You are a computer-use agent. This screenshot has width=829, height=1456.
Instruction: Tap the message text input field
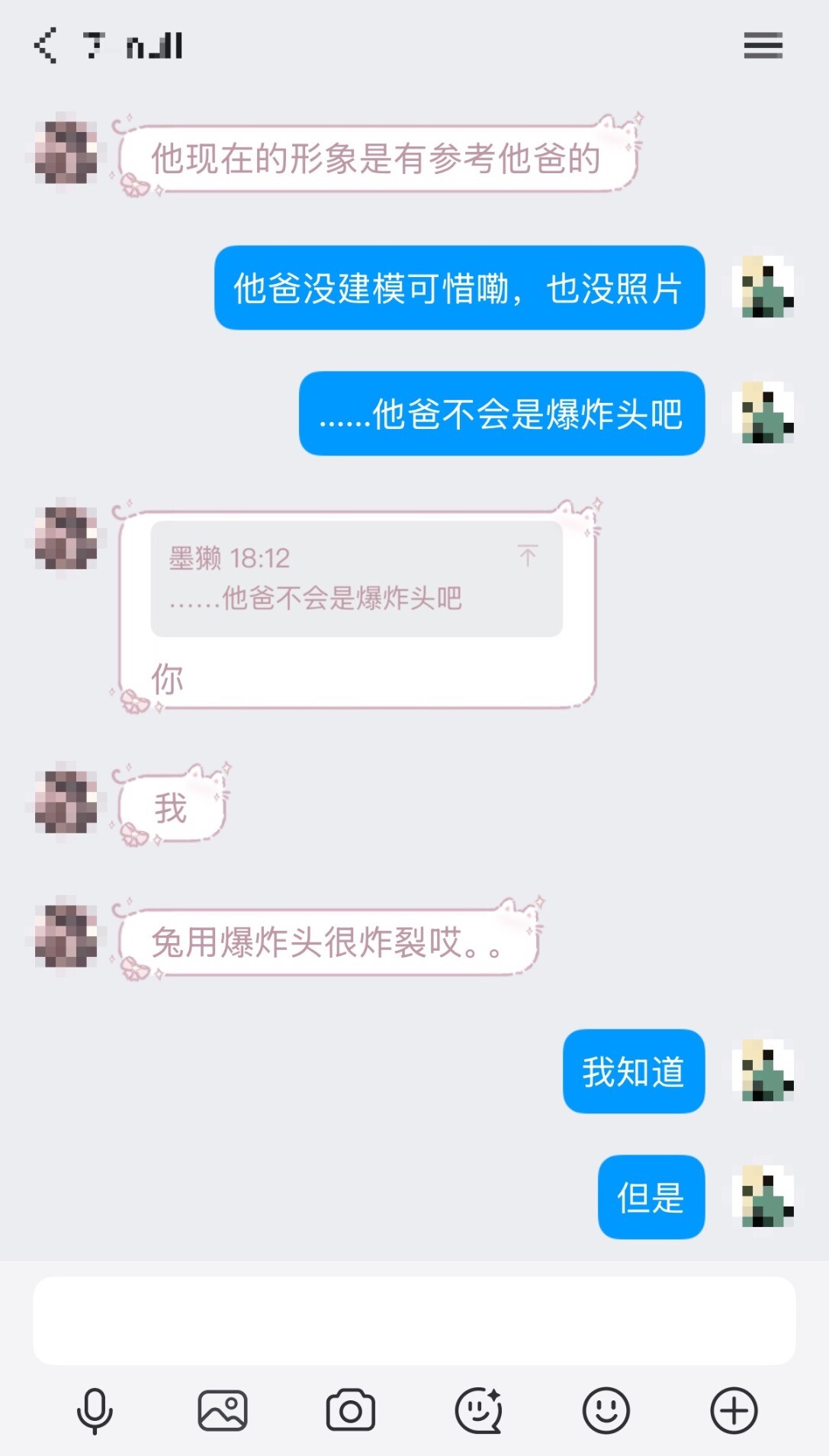click(414, 1321)
